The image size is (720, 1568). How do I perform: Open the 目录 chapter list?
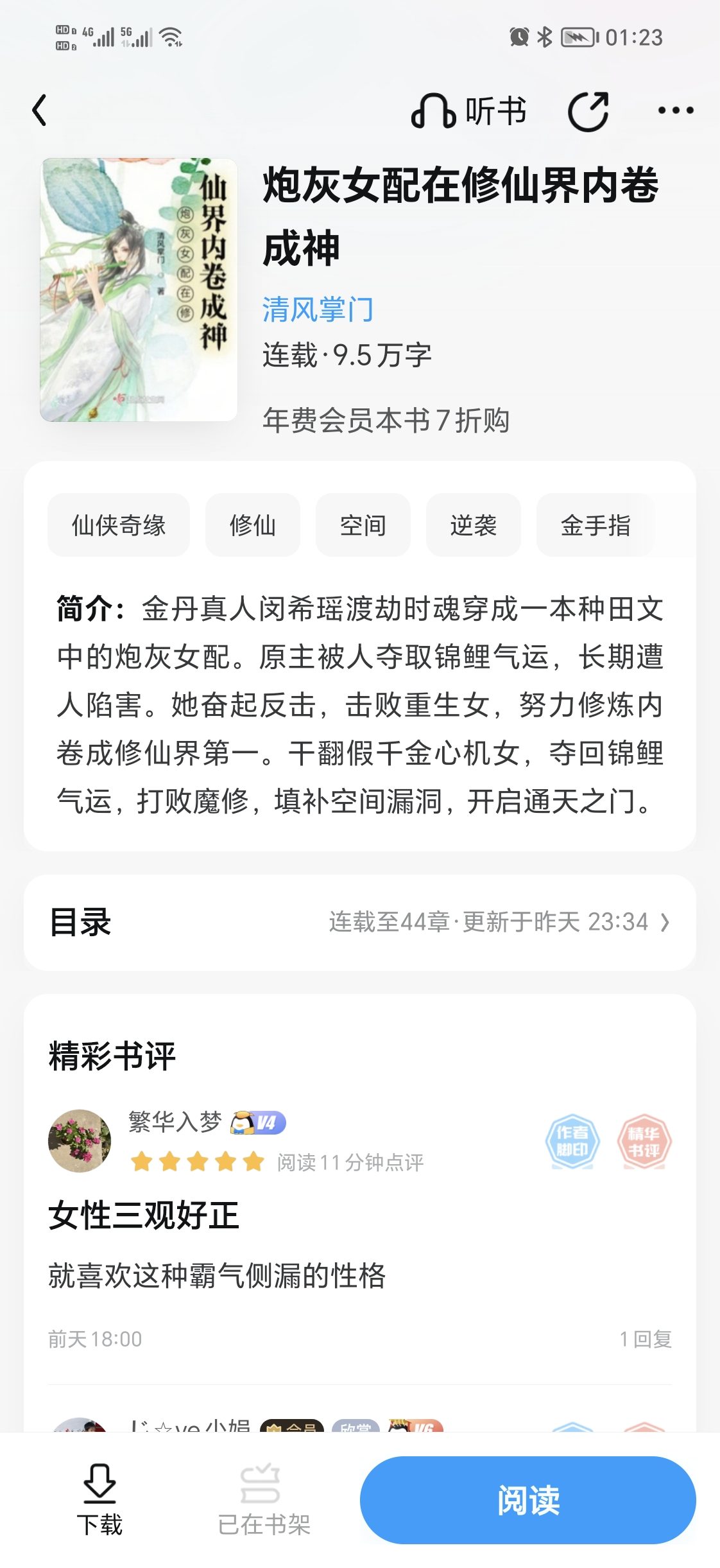tap(360, 922)
